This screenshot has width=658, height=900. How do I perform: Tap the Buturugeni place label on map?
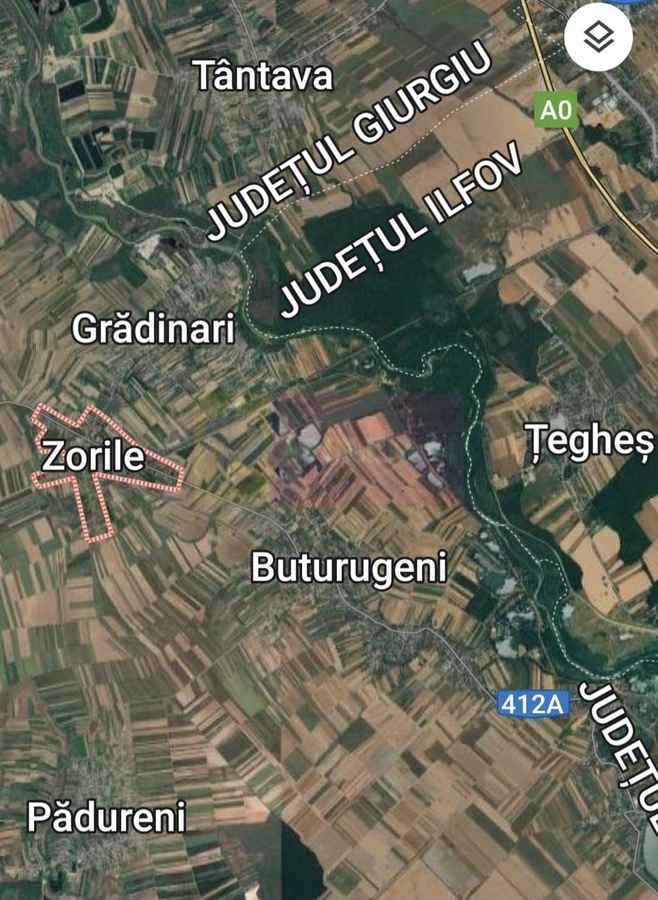[348, 567]
